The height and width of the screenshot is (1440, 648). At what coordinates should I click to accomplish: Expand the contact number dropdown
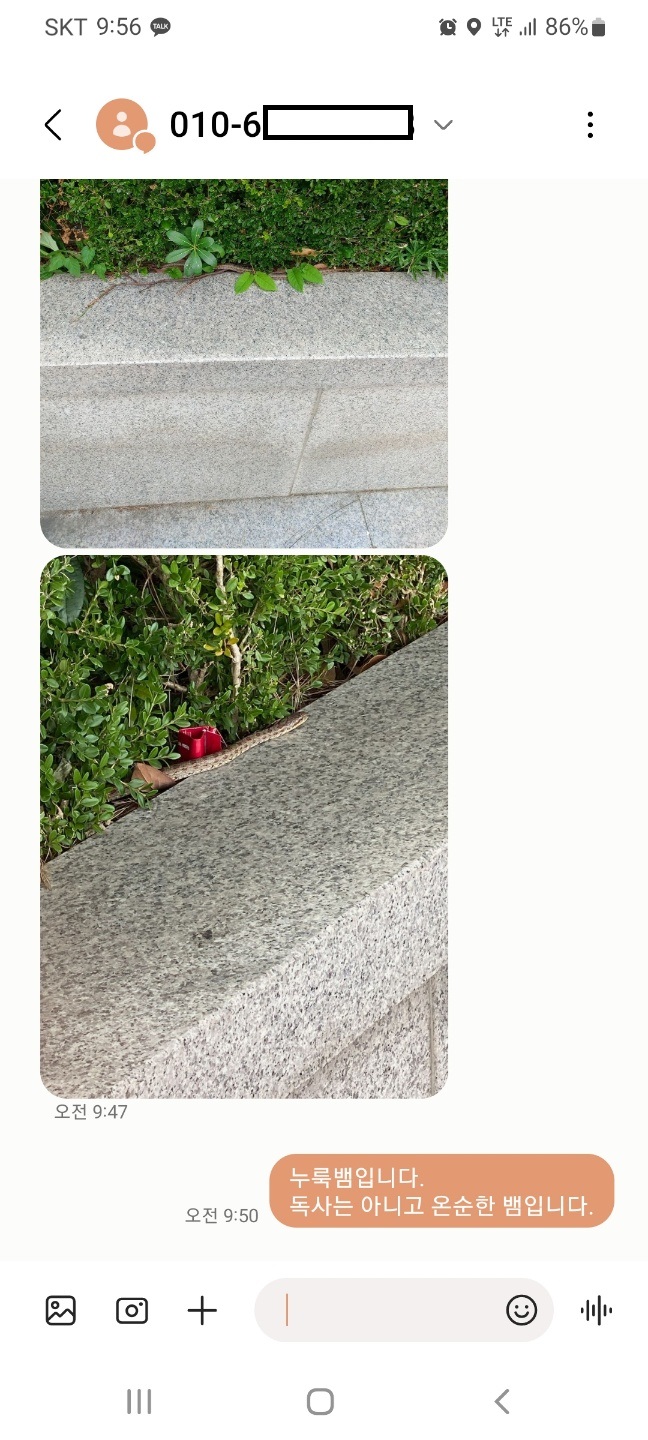point(443,125)
